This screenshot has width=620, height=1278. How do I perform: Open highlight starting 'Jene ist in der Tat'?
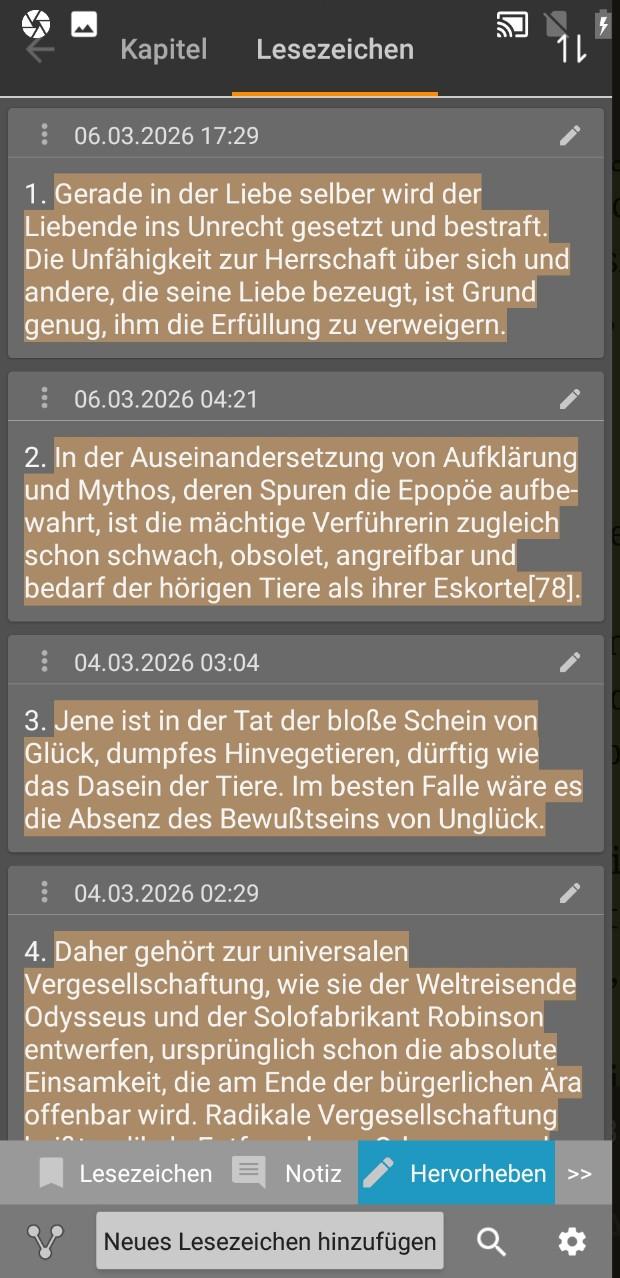click(302, 770)
